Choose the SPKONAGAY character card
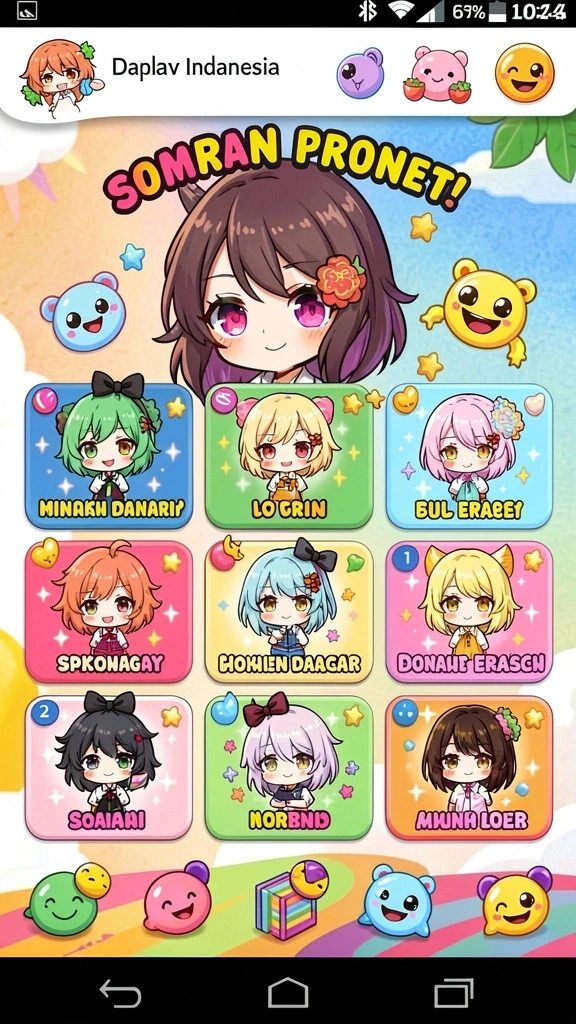576x1024 pixels. coord(109,611)
